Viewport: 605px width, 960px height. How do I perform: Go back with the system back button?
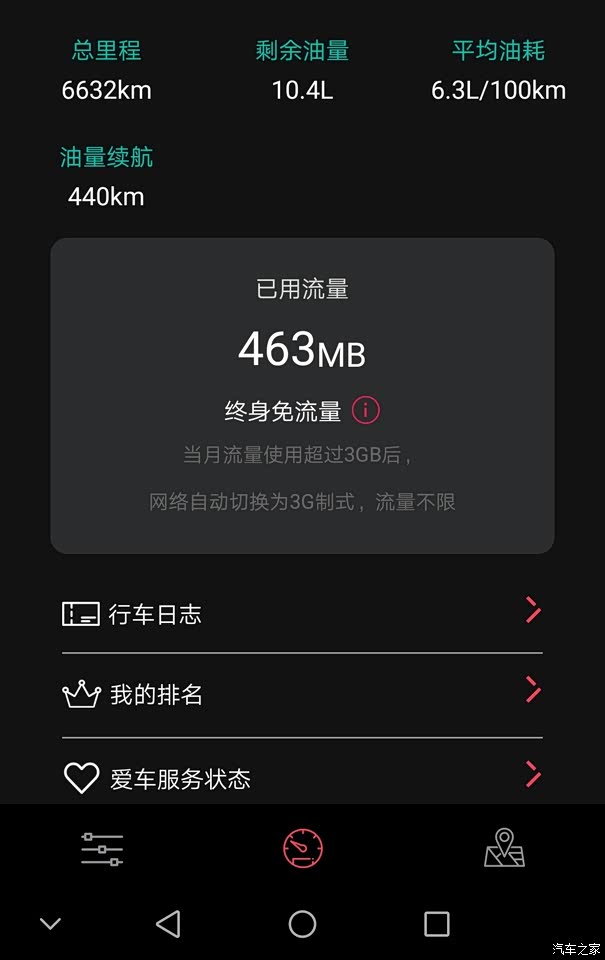pos(168,924)
